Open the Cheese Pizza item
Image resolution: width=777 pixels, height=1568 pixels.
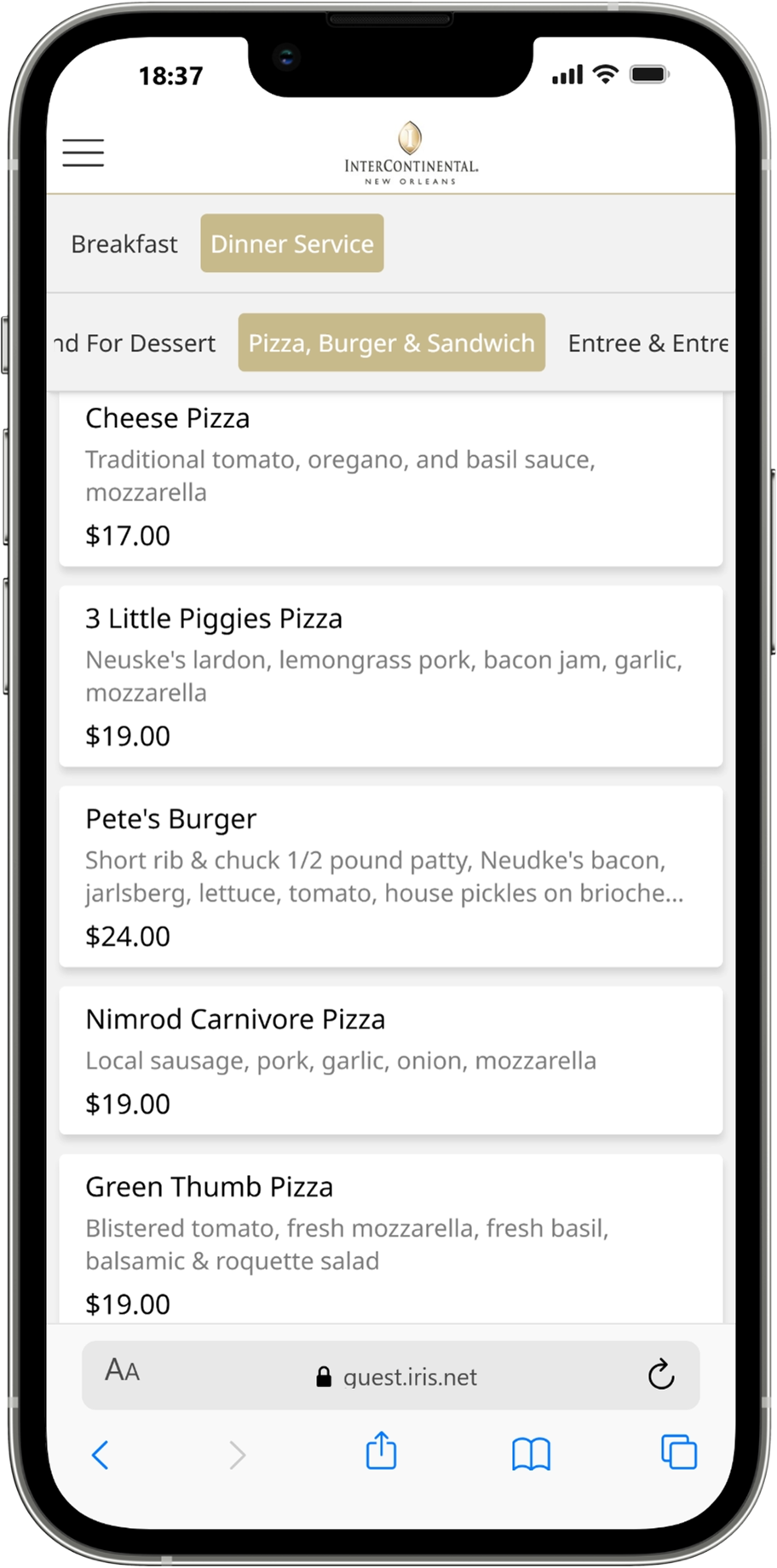[390, 477]
